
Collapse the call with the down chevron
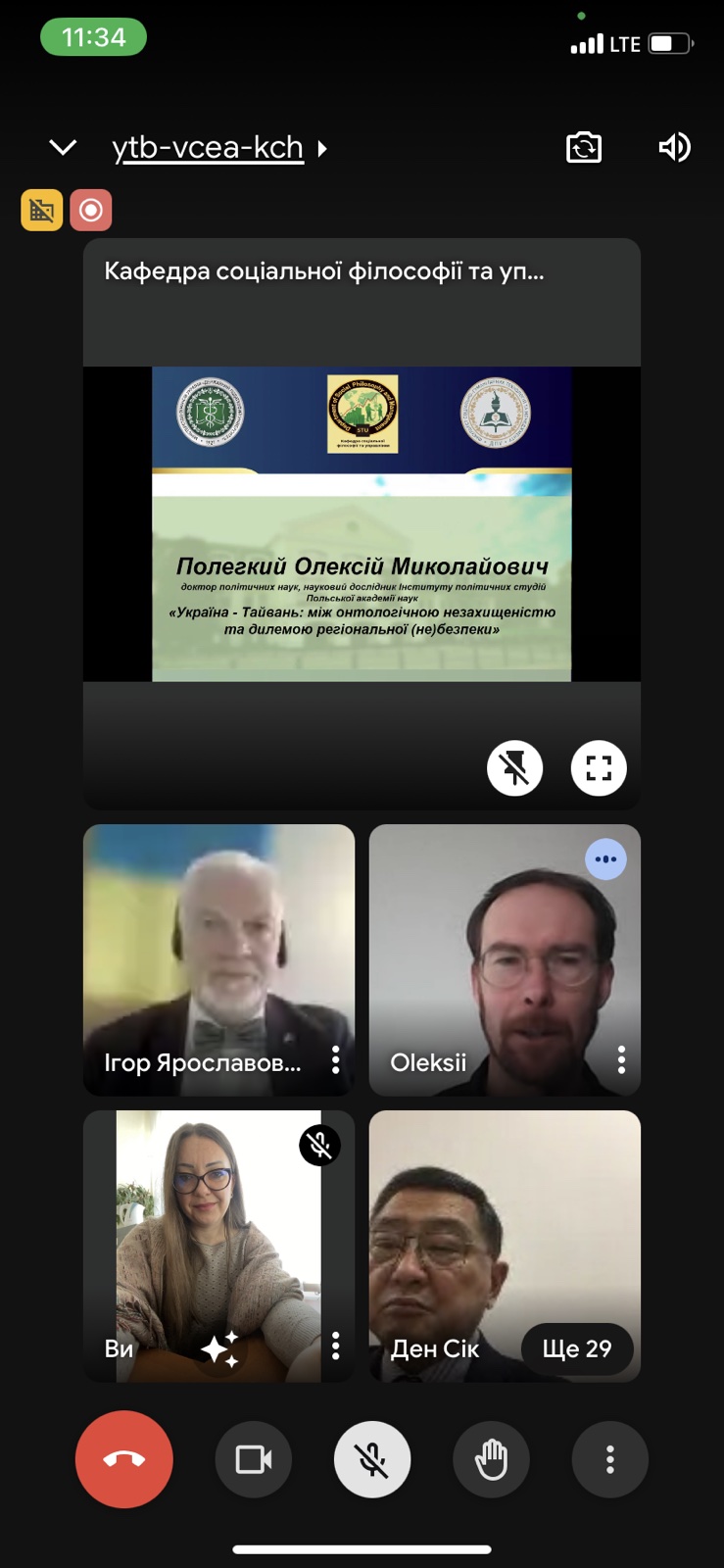point(63,148)
